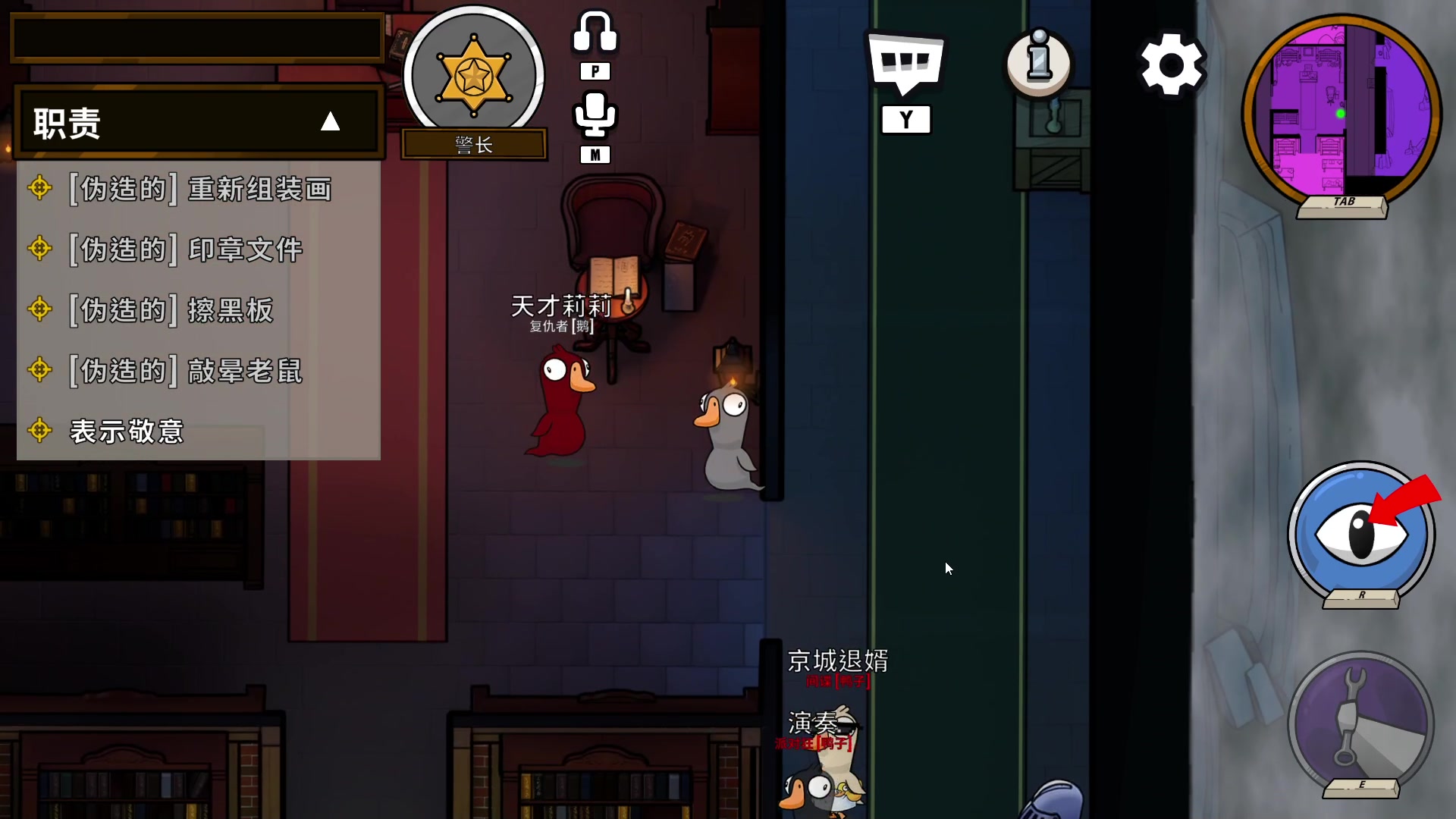Mute the microphone
This screenshot has width=1456, height=819.
point(595,115)
